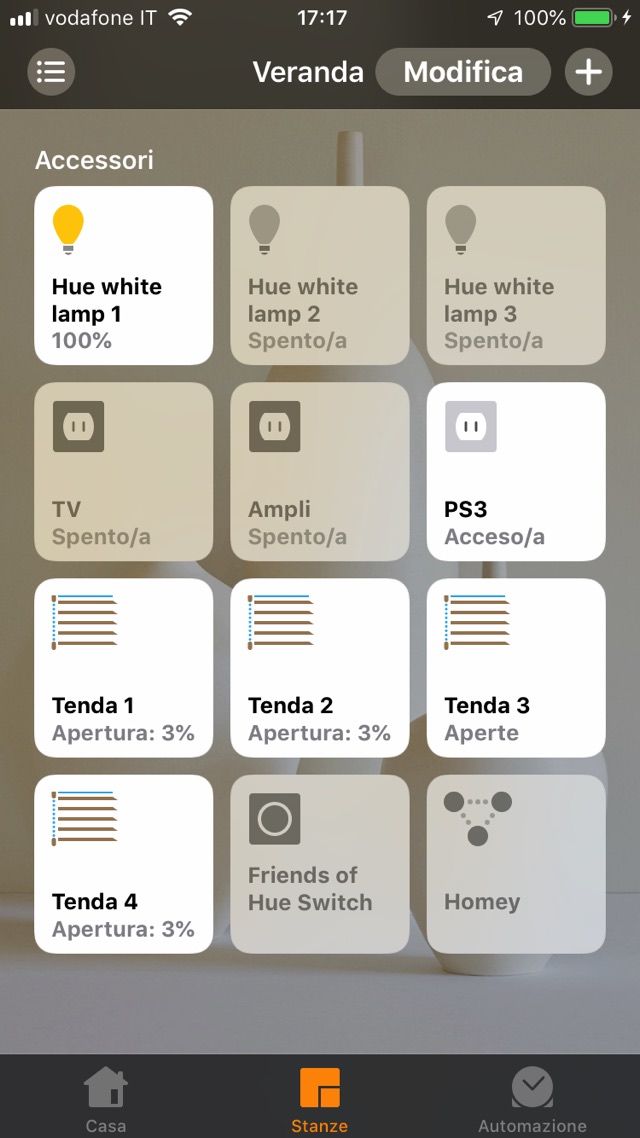The image size is (640, 1138).
Task: Switch to the Casa tab
Action: [106, 1098]
